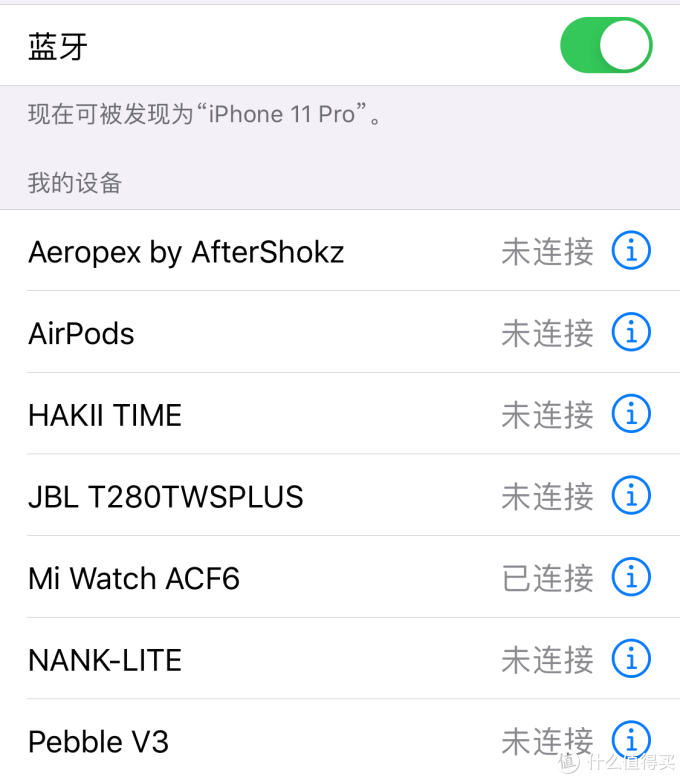Viewport: 680px width, 779px height.
Task: Connect to JBL T280TWSPLUS
Action: 165,497
